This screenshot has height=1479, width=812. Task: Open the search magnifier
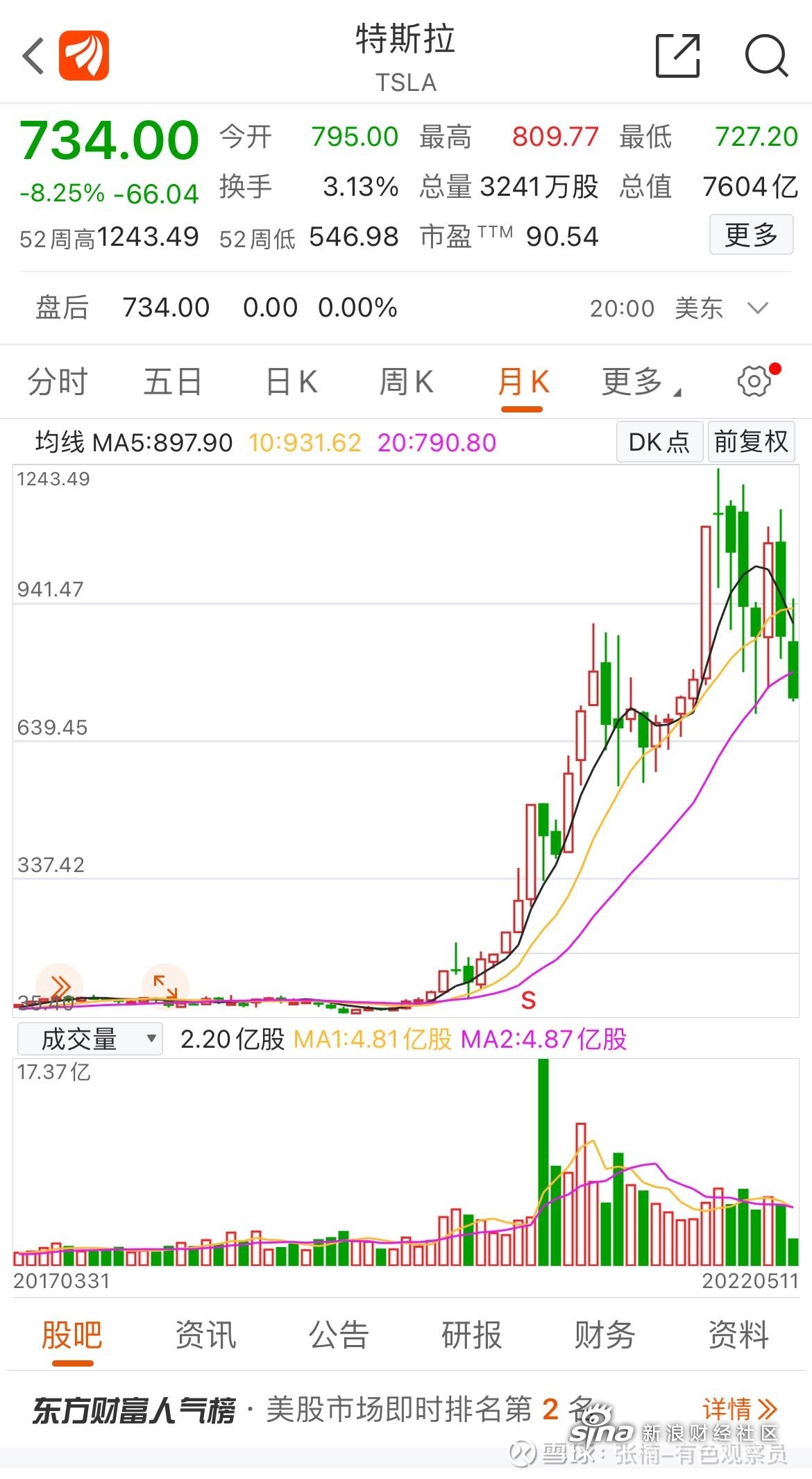point(766,56)
